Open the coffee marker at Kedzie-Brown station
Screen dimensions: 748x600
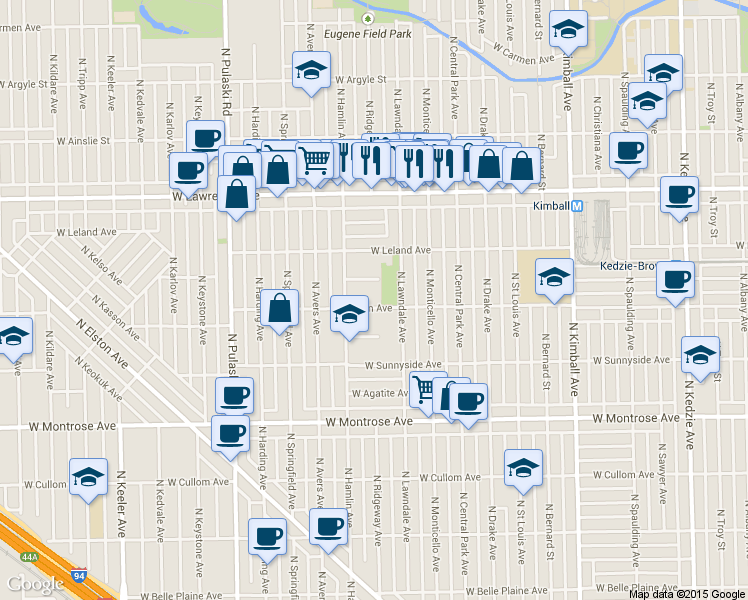675,283
